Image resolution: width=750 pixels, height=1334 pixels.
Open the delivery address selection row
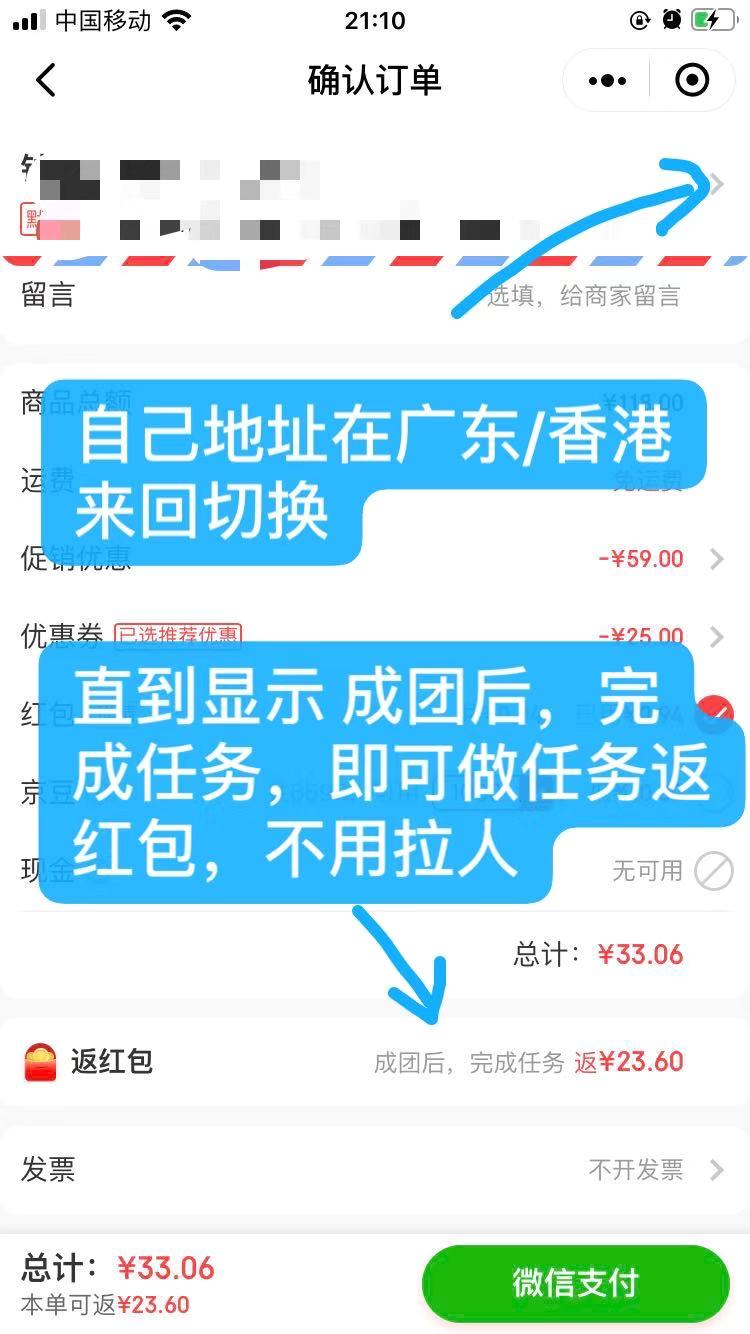pos(716,184)
